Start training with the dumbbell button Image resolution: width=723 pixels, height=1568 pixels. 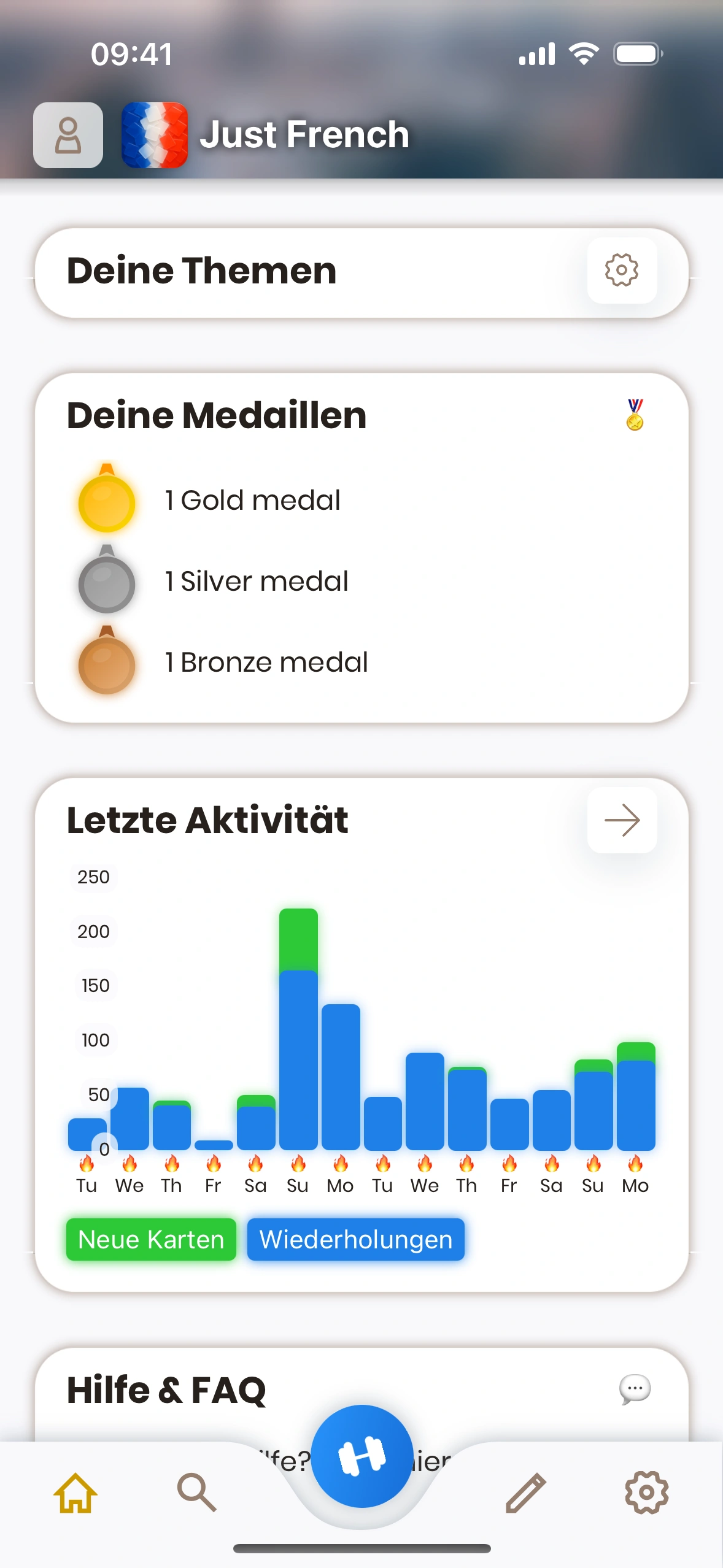pyautogui.click(x=362, y=1456)
